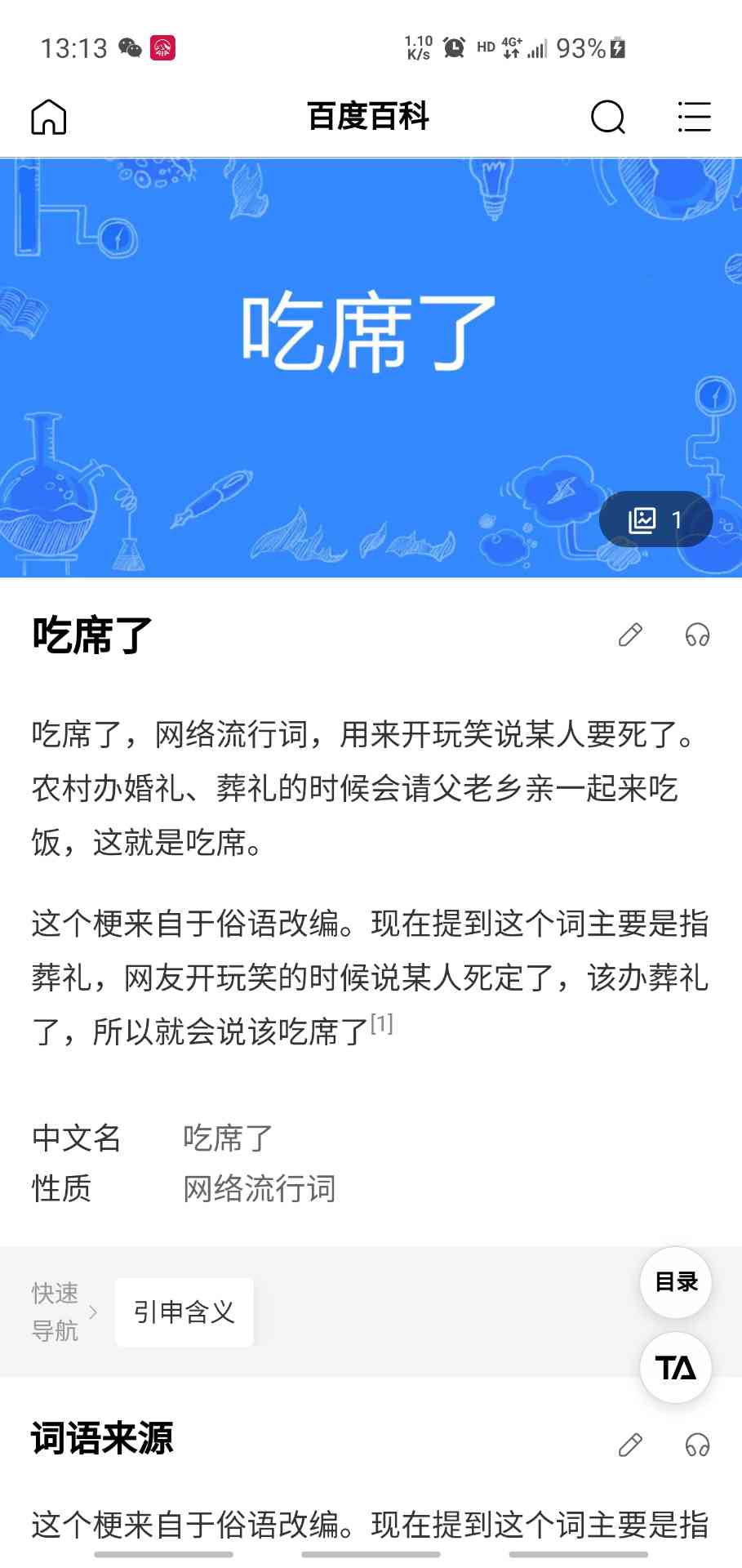Image resolution: width=742 pixels, height=1568 pixels.
Task: Go to the Baidu Baike home icon
Action: tap(48, 117)
